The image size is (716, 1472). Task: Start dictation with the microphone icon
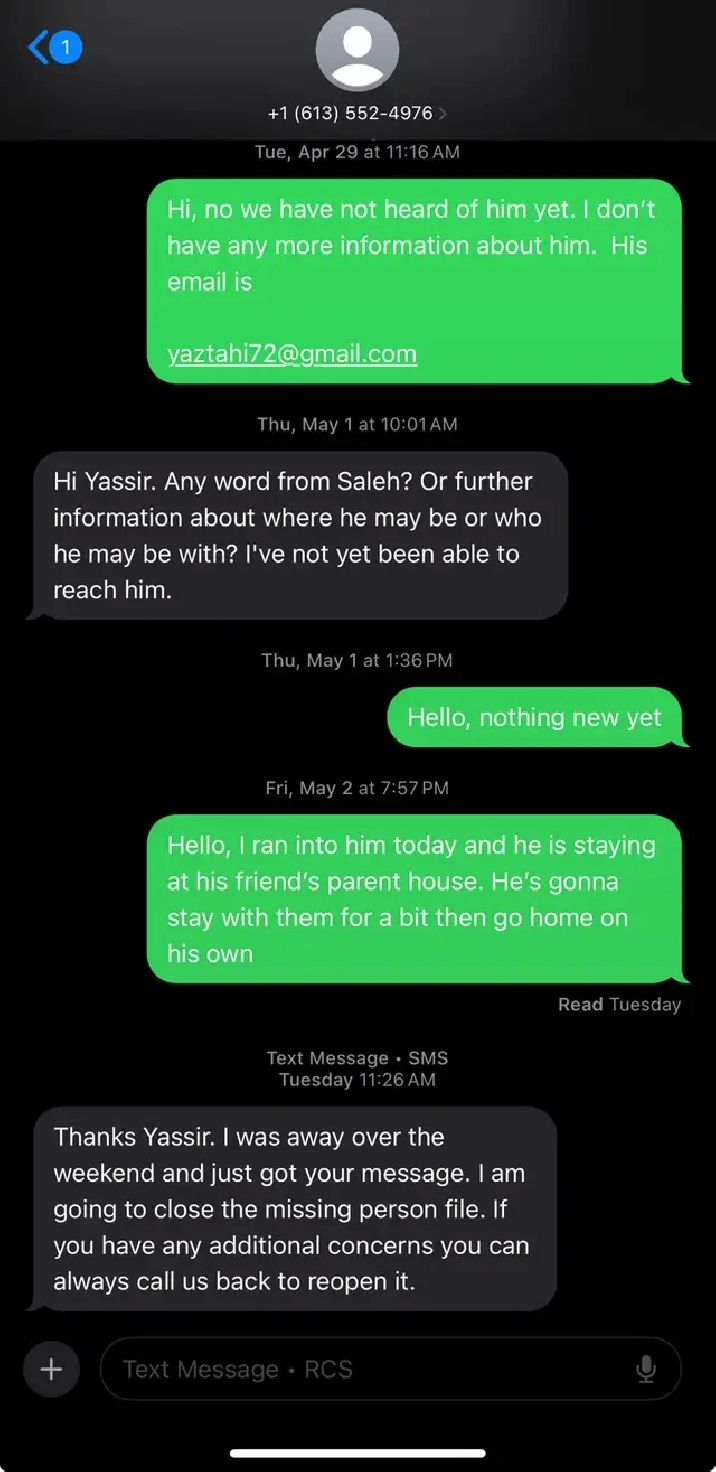click(646, 1369)
